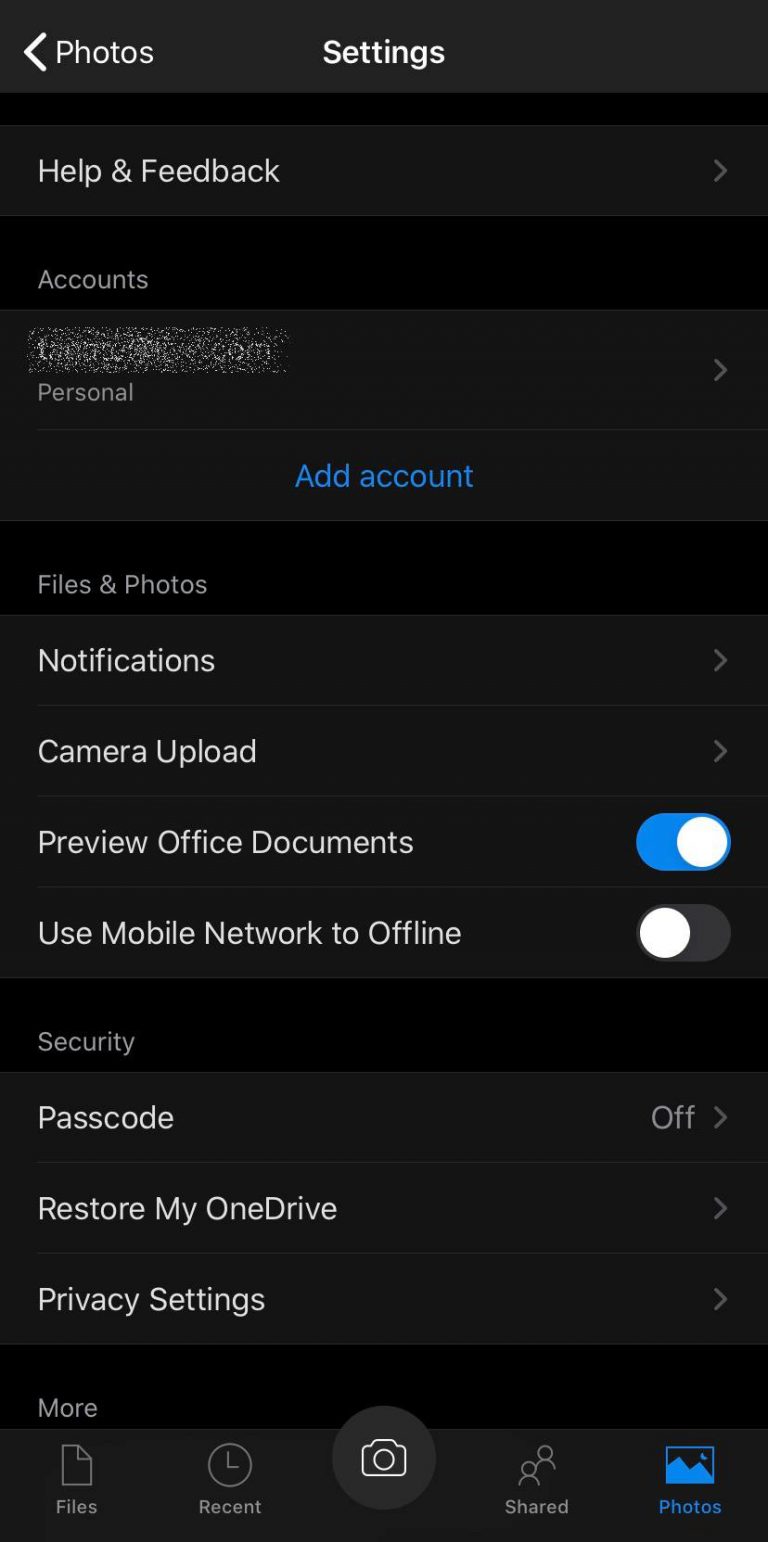Tap the Passcode row showing Off
This screenshot has height=1542, width=768.
tap(384, 1117)
